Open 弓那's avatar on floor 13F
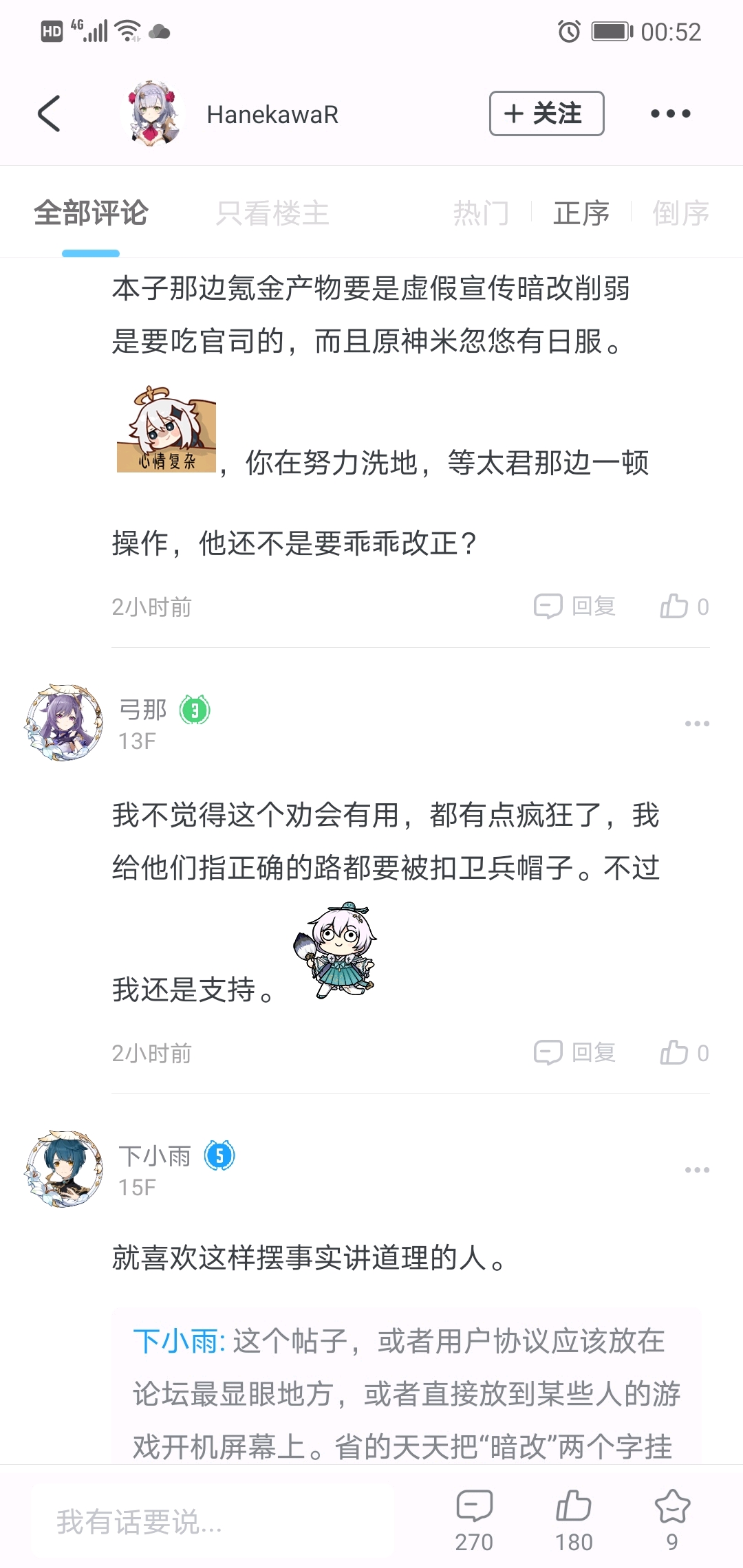This screenshot has height=1568, width=743. [64, 722]
